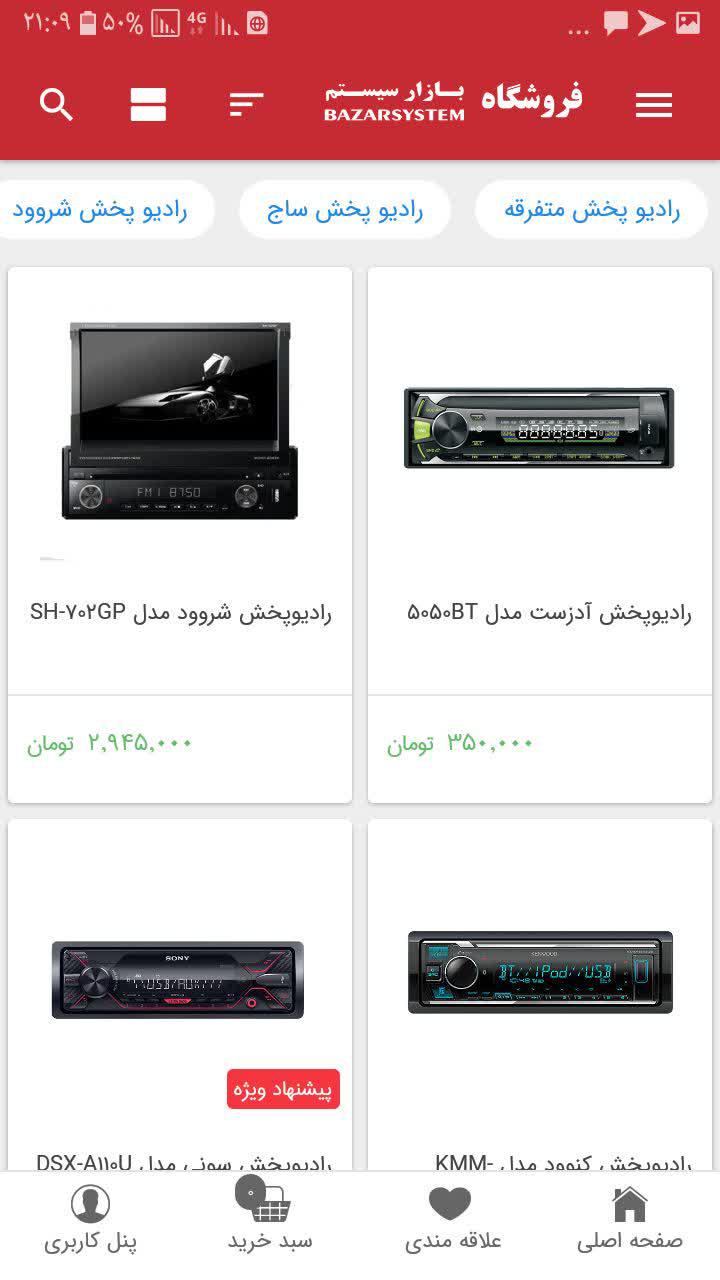Open the sort and filter icon
Image resolution: width=720 pixels, height=1280 pixels.
pos(243,104)
